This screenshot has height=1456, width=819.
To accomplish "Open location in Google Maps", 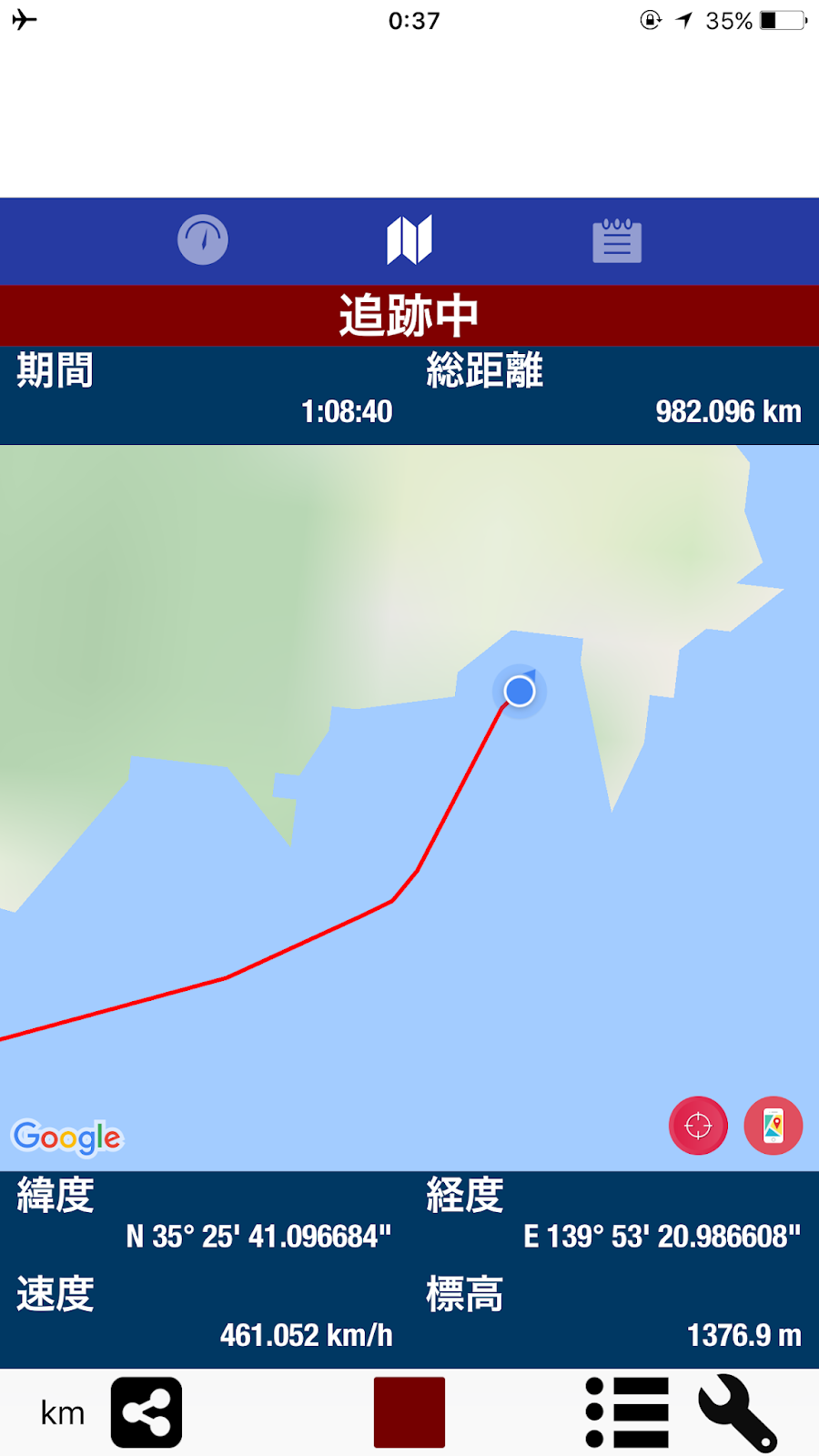I will click(773, 1126).
